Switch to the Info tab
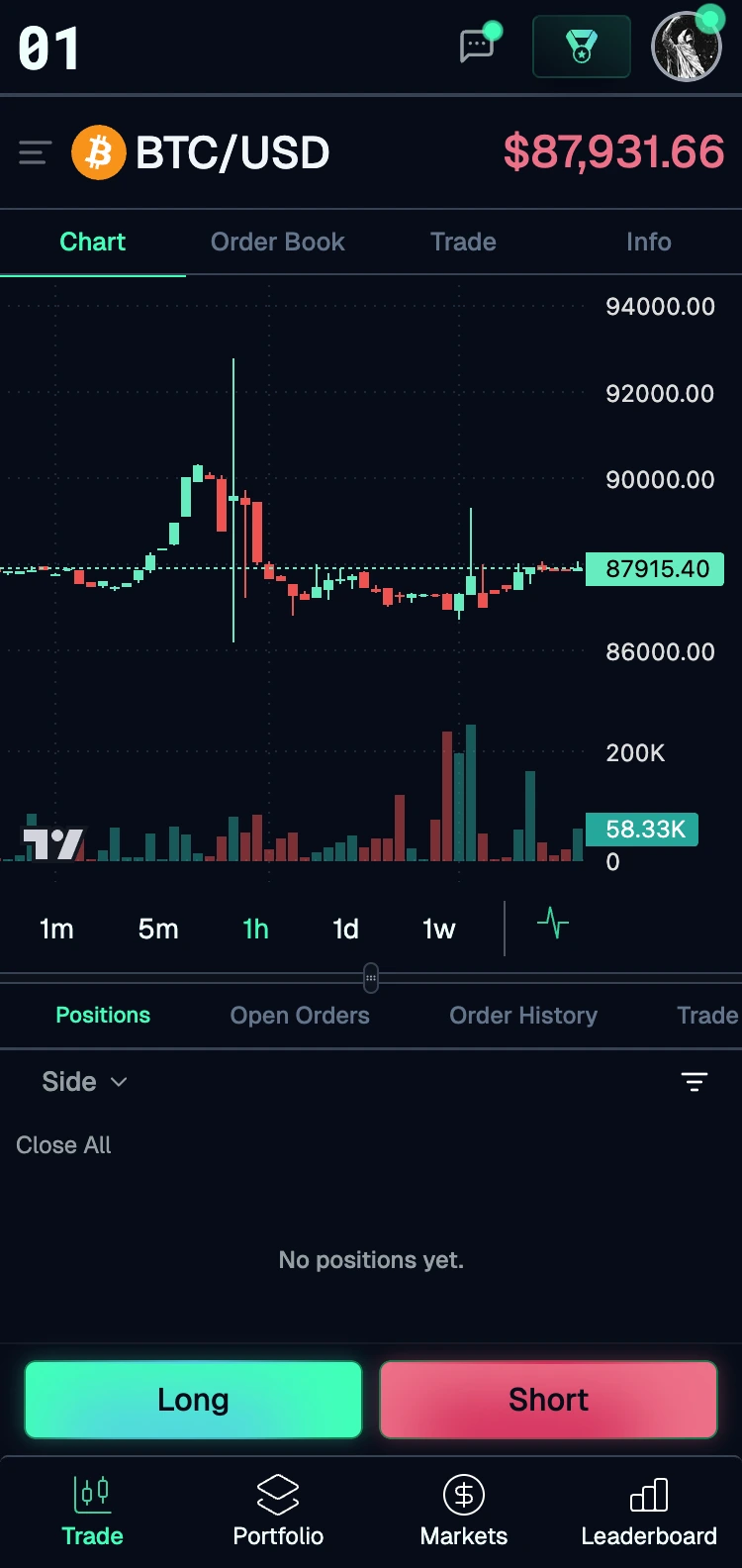The height and width of the screenshot is (1568, 742). click(648, 242)
